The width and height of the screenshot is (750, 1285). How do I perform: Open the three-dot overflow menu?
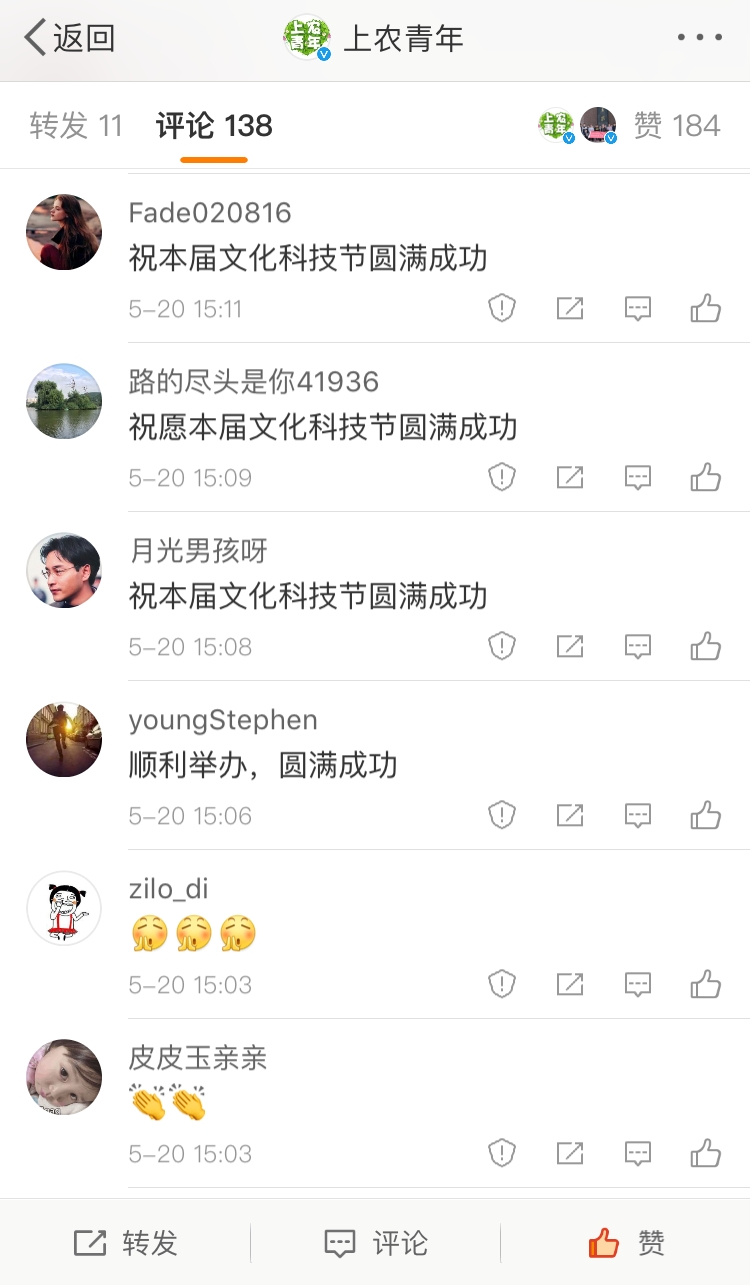coord(699,38)
